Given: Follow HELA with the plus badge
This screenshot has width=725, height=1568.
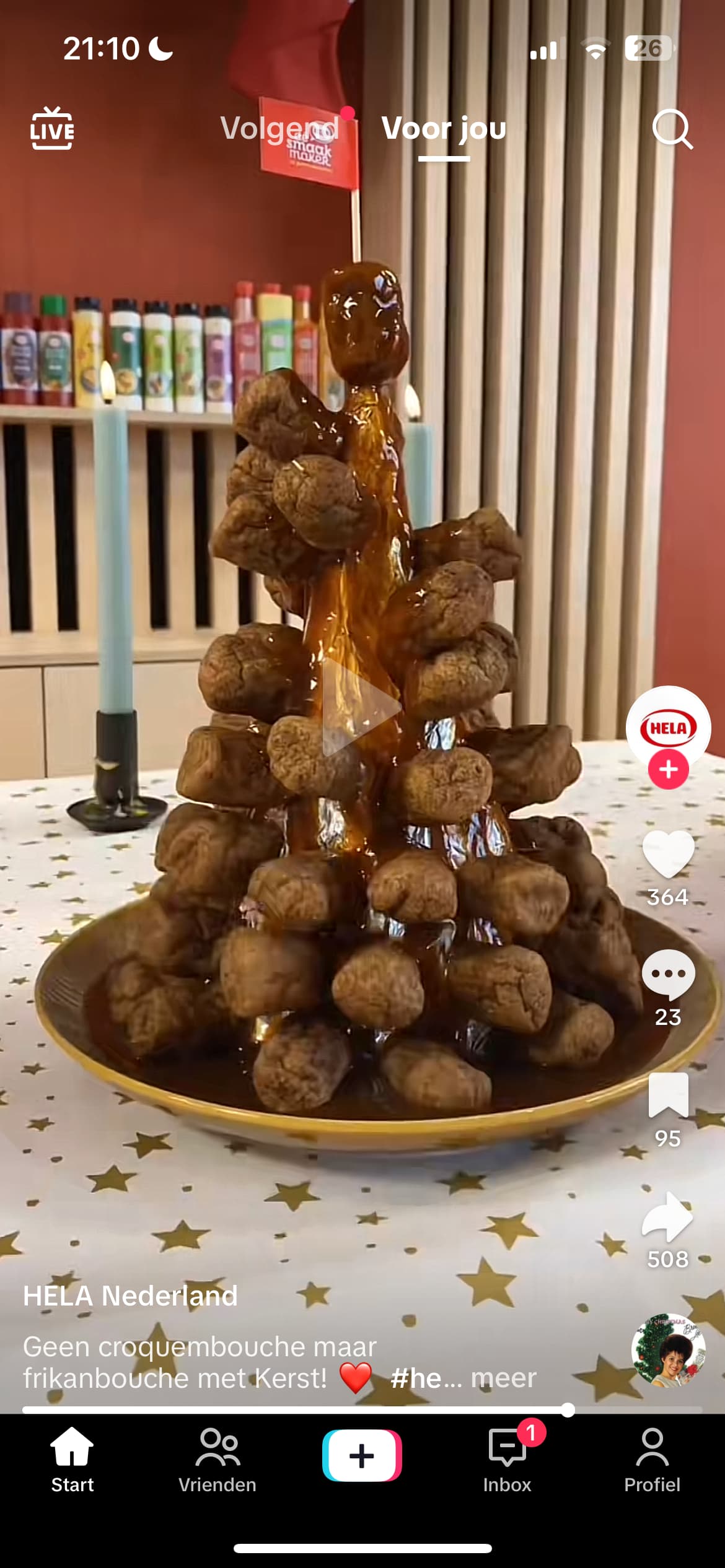Looking at the screenshot, I should [x=668, y=769].
